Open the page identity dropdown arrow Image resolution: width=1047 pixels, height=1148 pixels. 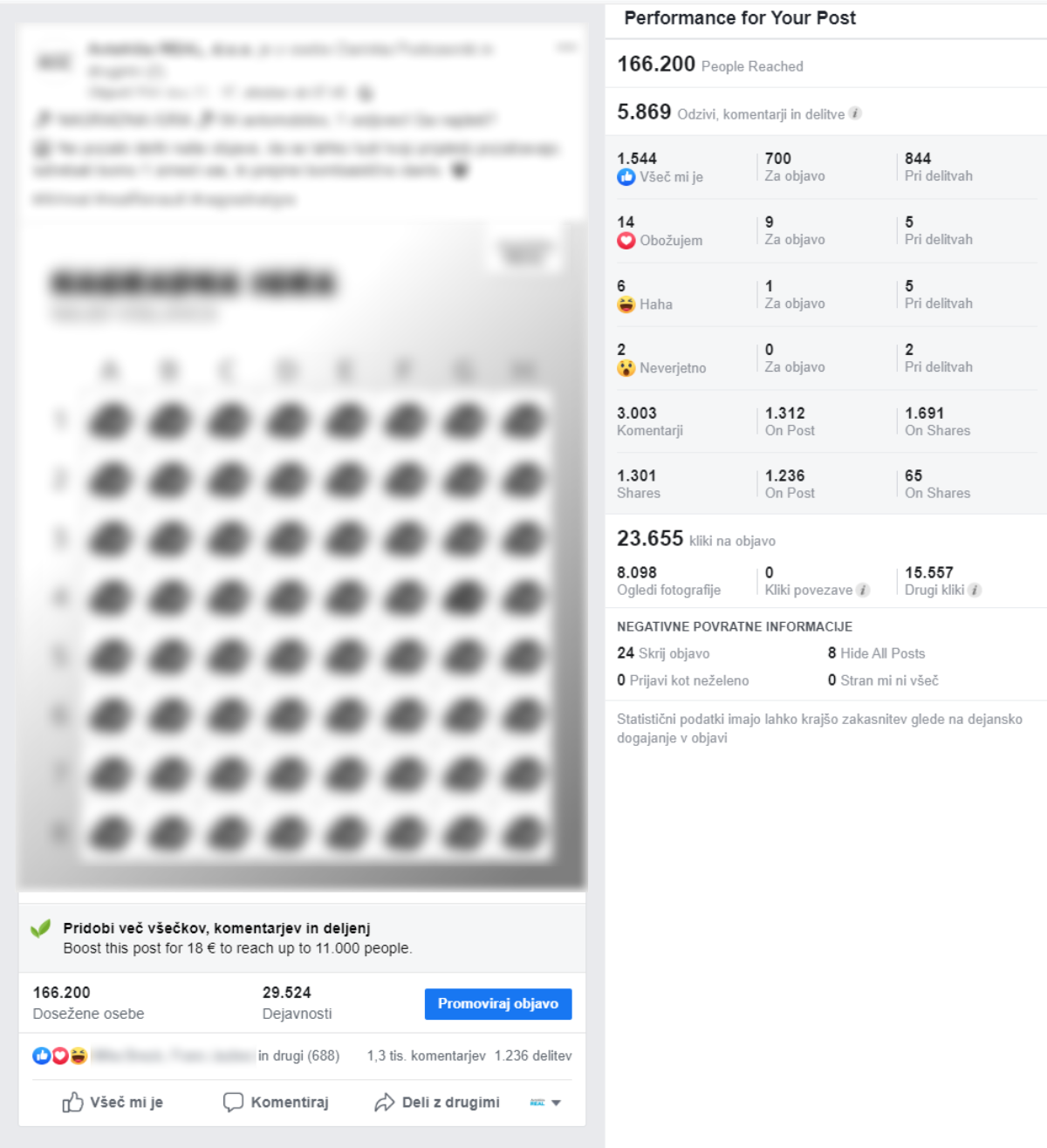[x=556, y=1104]
